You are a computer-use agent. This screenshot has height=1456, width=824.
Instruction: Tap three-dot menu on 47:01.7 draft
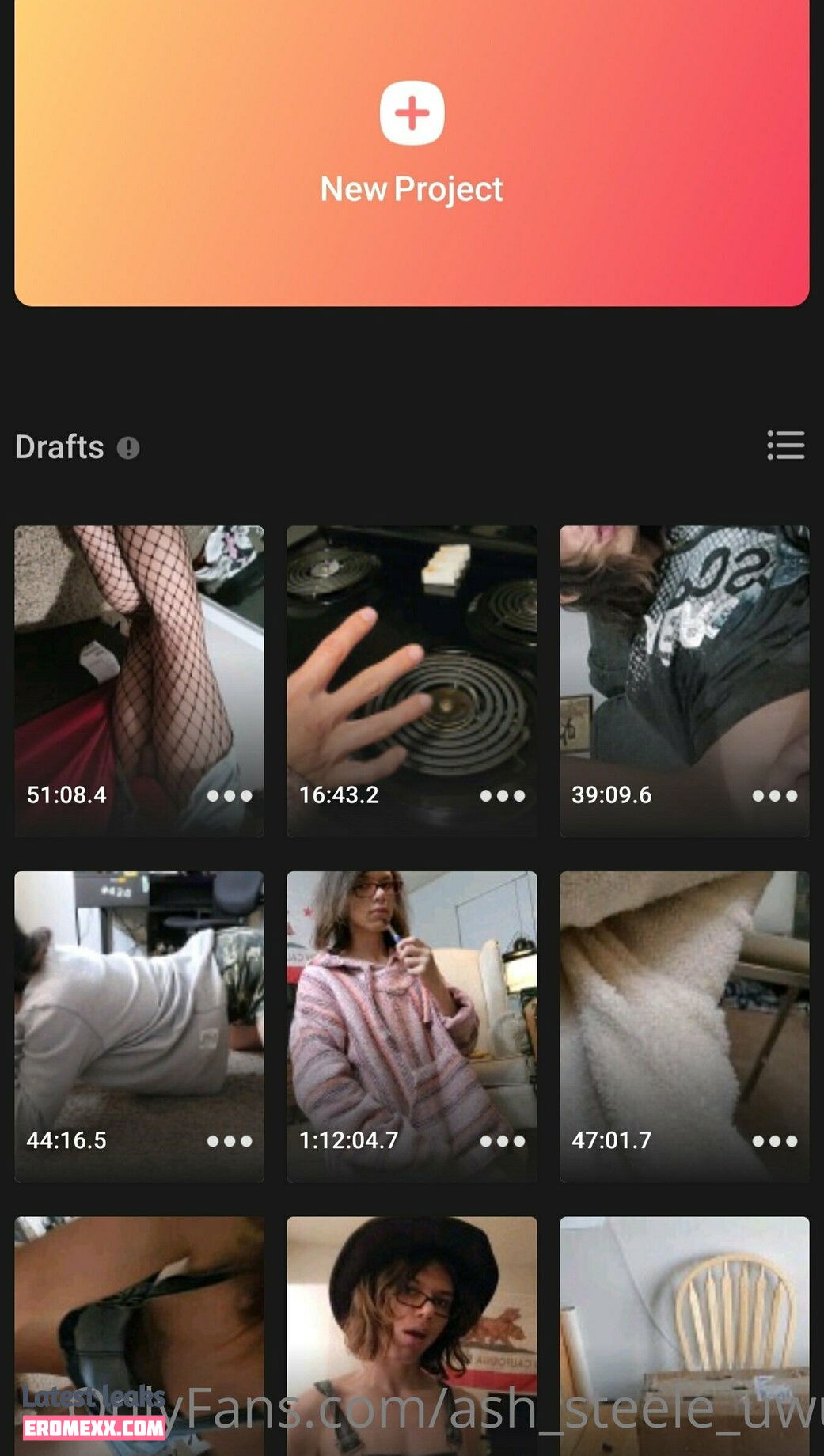(x=774, y=1141)
